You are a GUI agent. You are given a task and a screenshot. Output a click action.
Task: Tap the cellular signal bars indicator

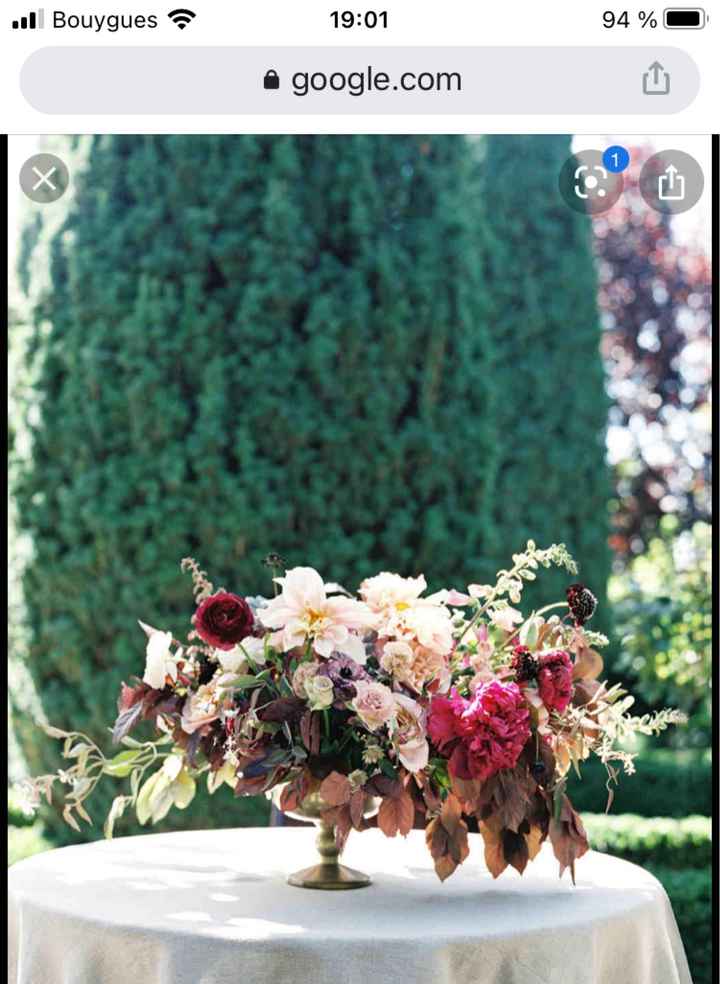24,18
